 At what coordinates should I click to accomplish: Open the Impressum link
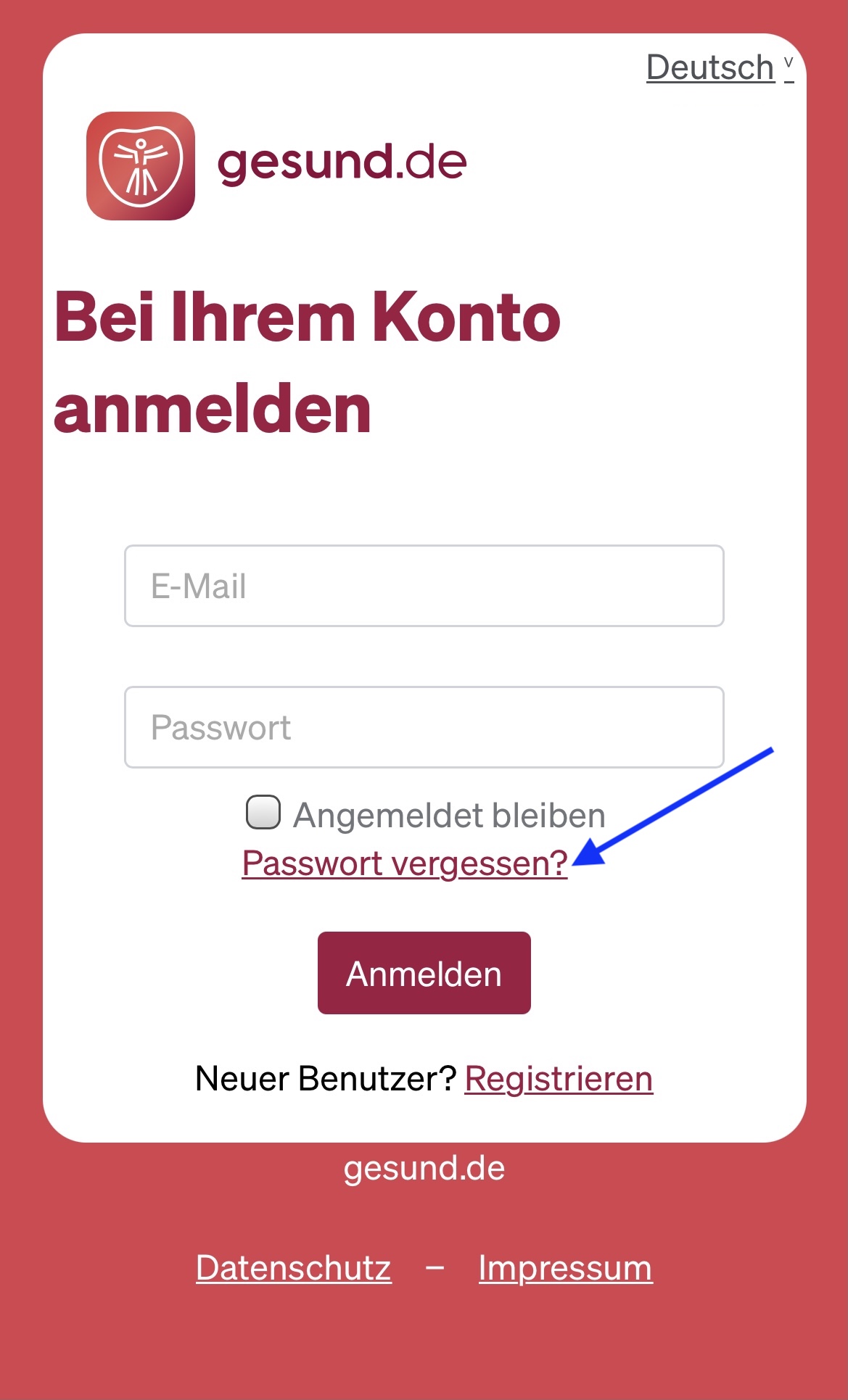click(x=565, y=1268)
